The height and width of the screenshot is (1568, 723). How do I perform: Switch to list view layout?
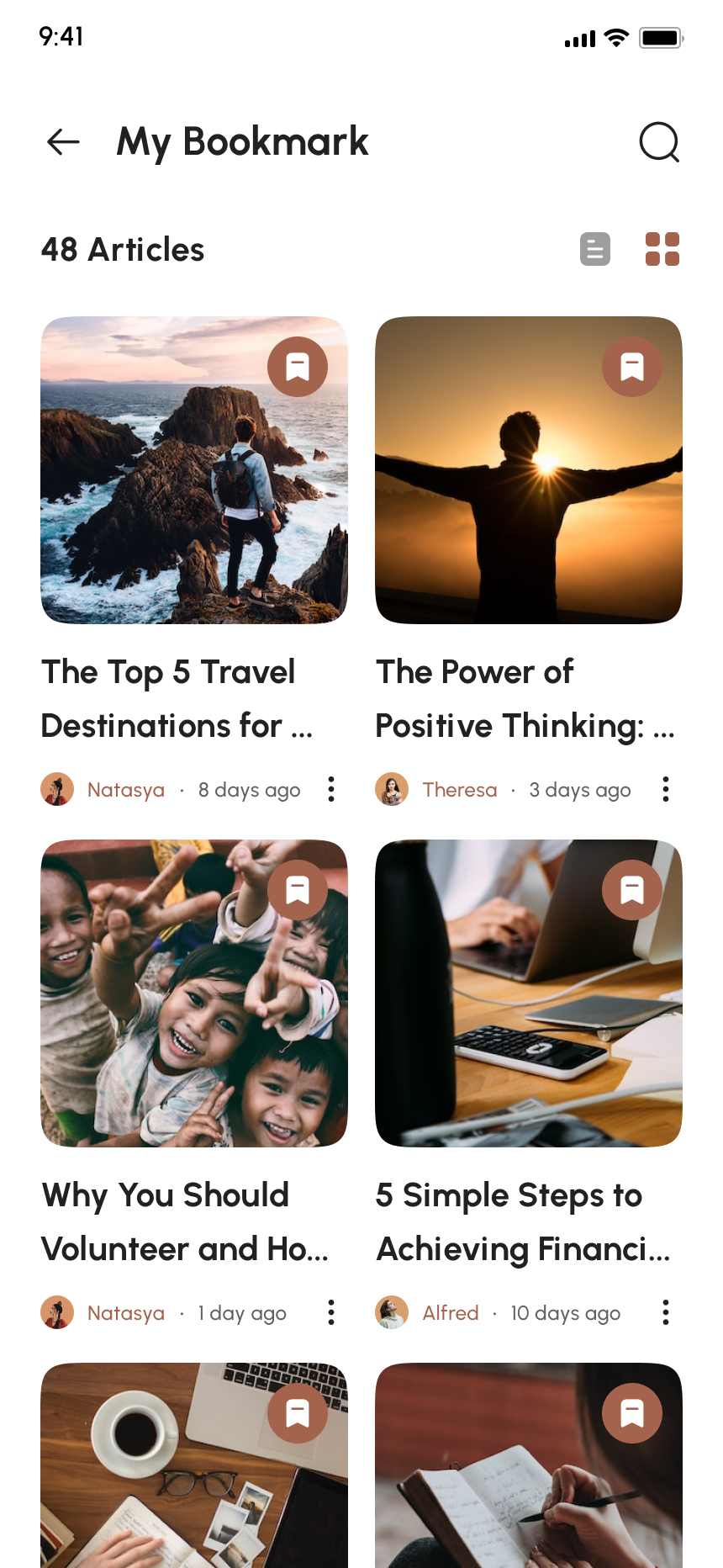click(x=595, y=249)
